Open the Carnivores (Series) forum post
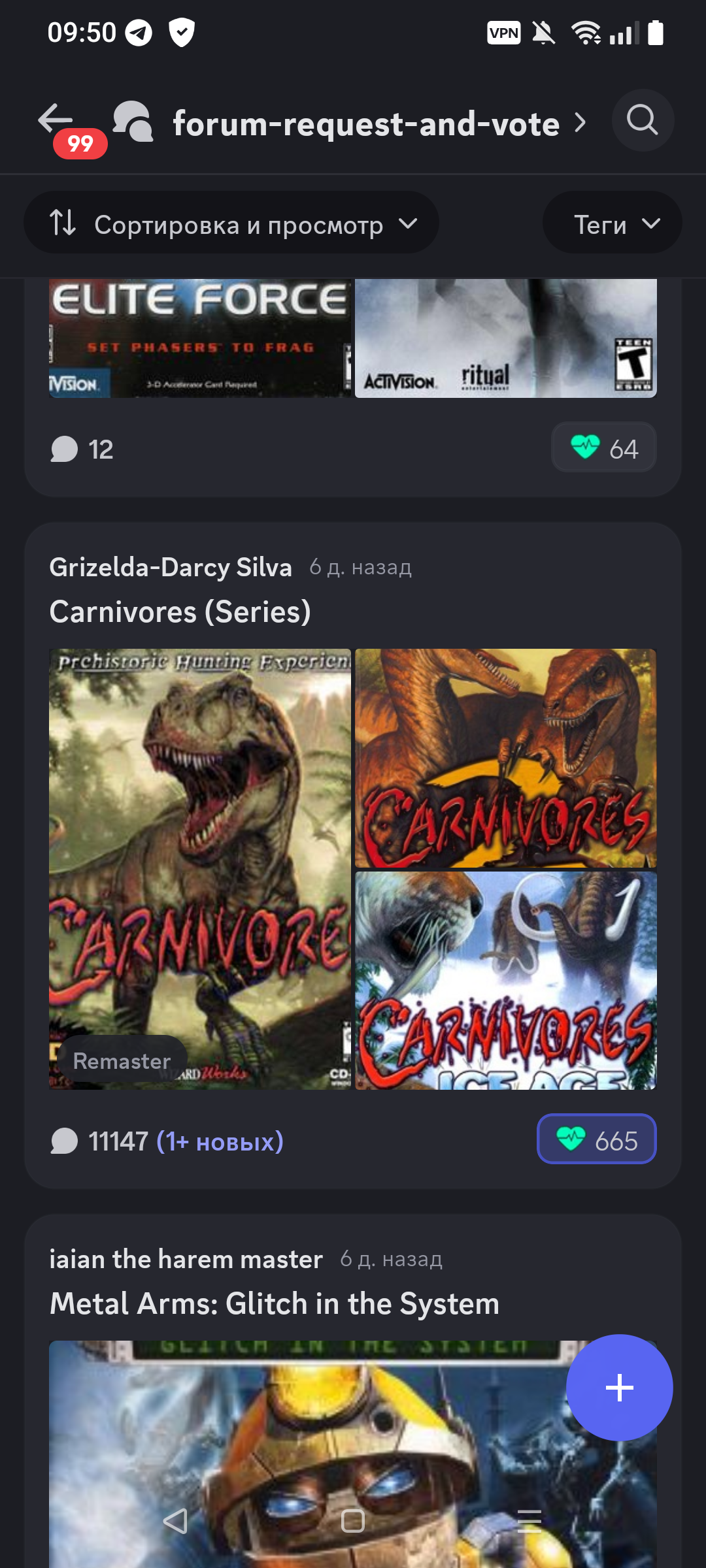 tap(180, 612)
